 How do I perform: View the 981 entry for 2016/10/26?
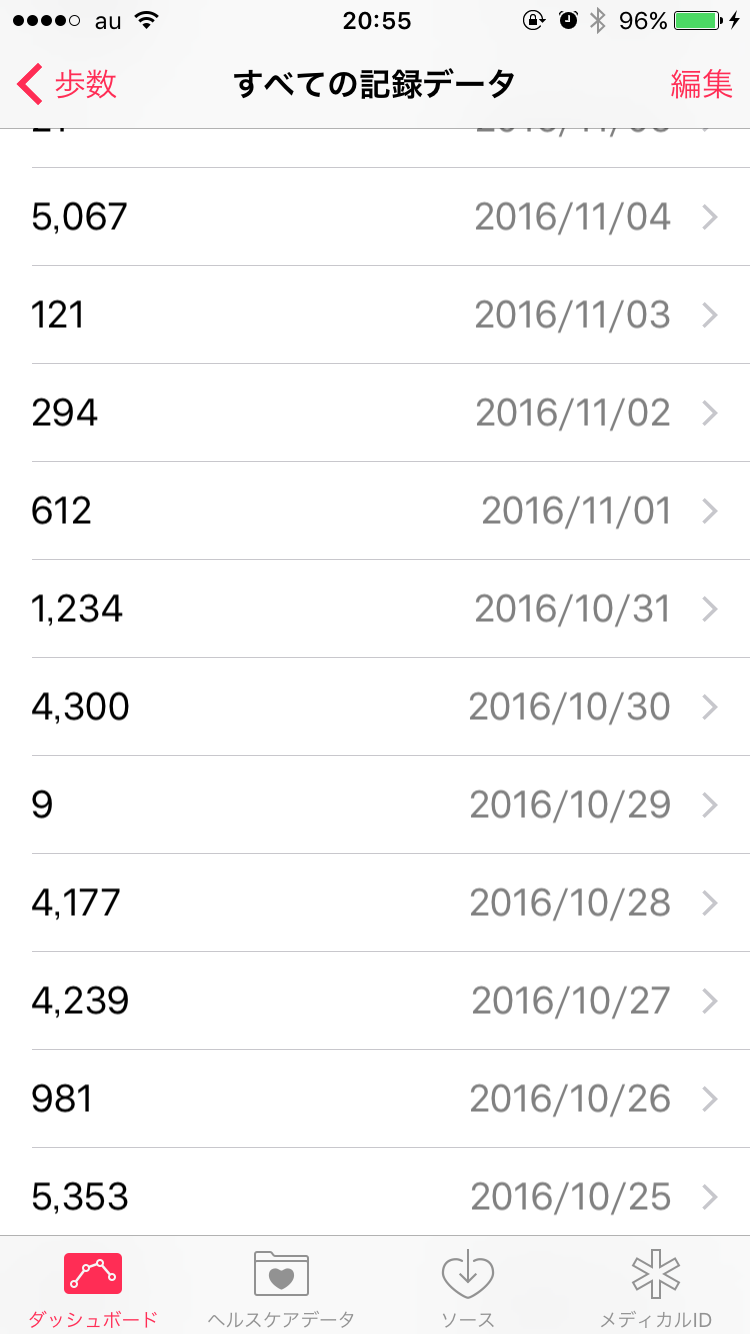tap(375, 1099)
